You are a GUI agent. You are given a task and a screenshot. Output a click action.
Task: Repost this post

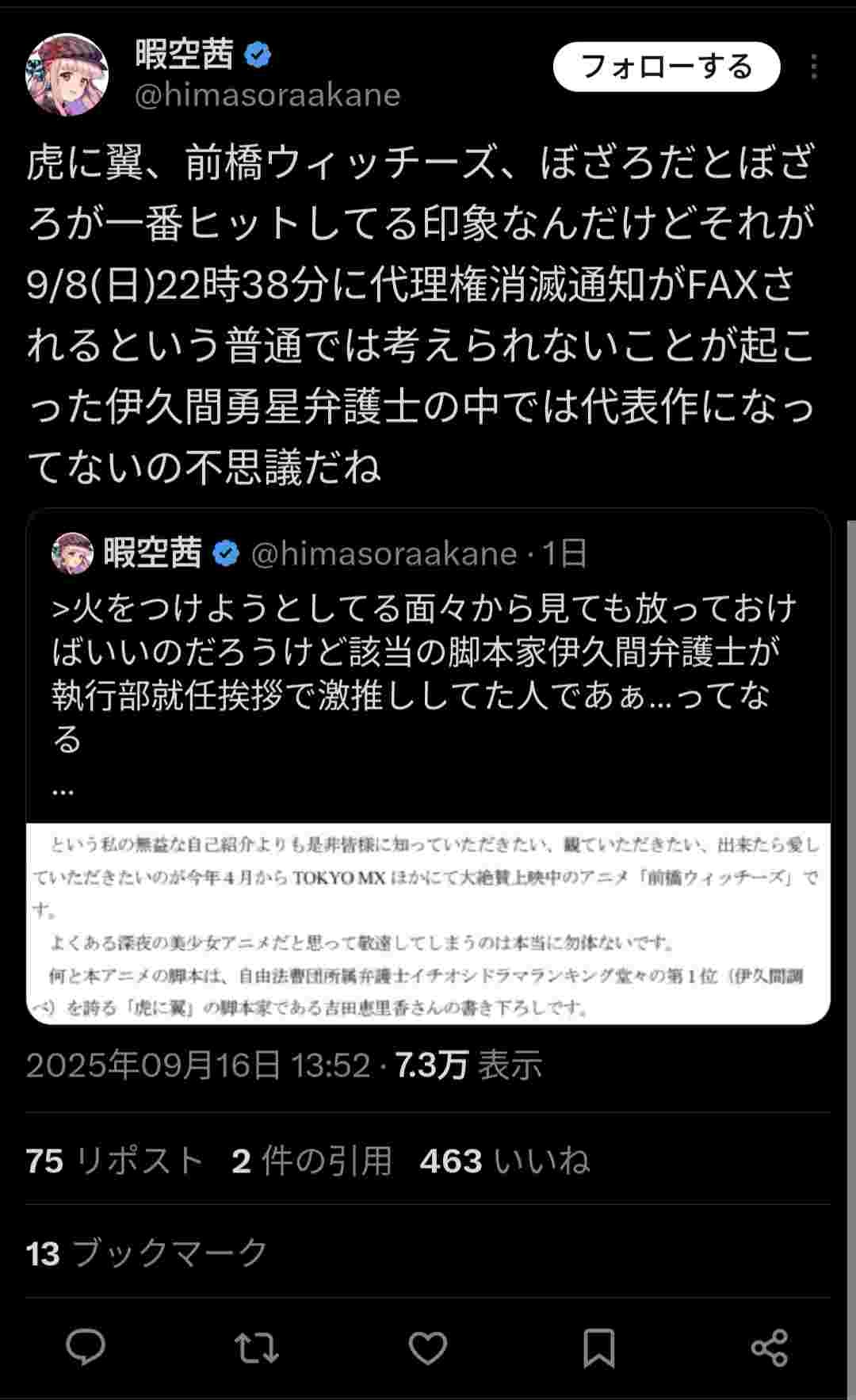click(257, 1348)
